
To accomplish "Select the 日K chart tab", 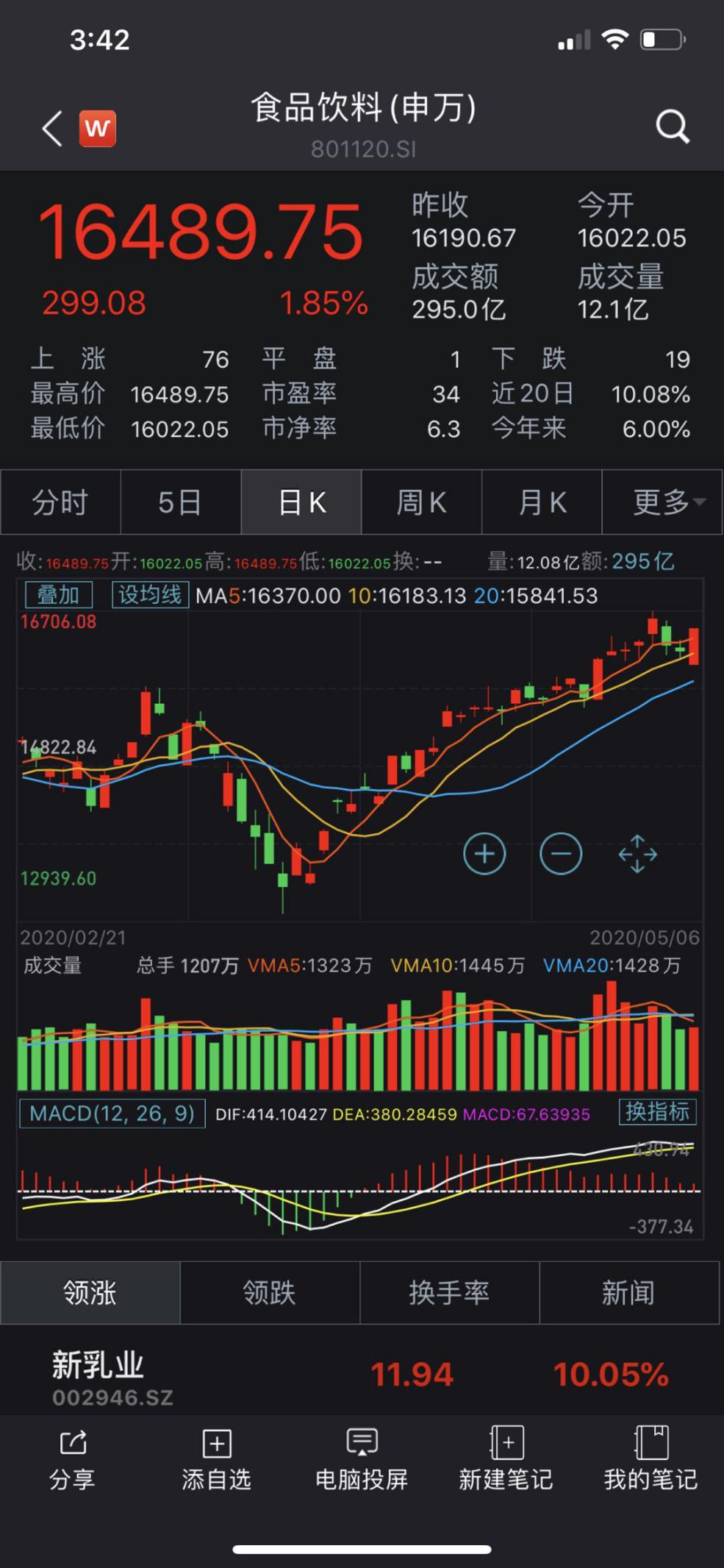I will click(x=301, y=502).
